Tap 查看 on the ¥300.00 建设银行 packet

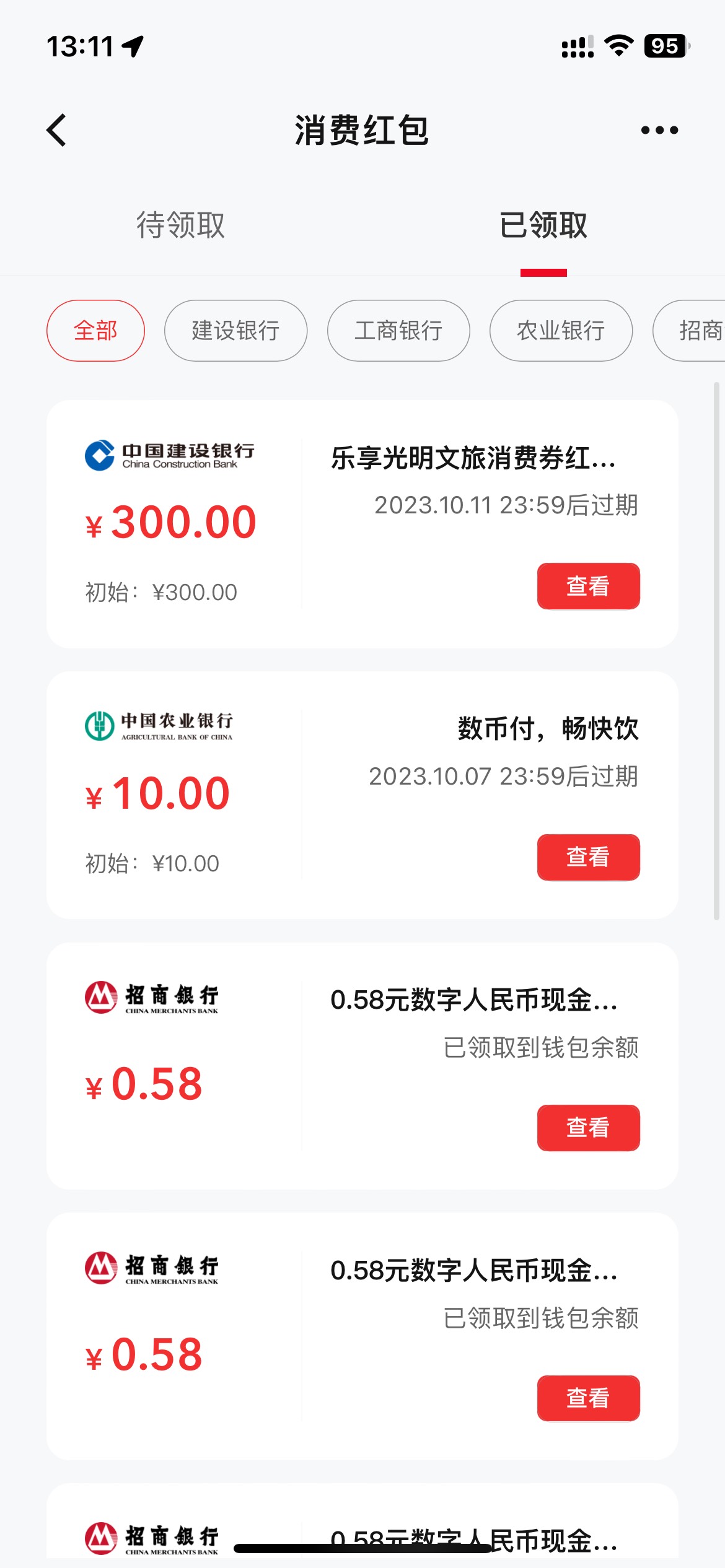click(588, 586)
